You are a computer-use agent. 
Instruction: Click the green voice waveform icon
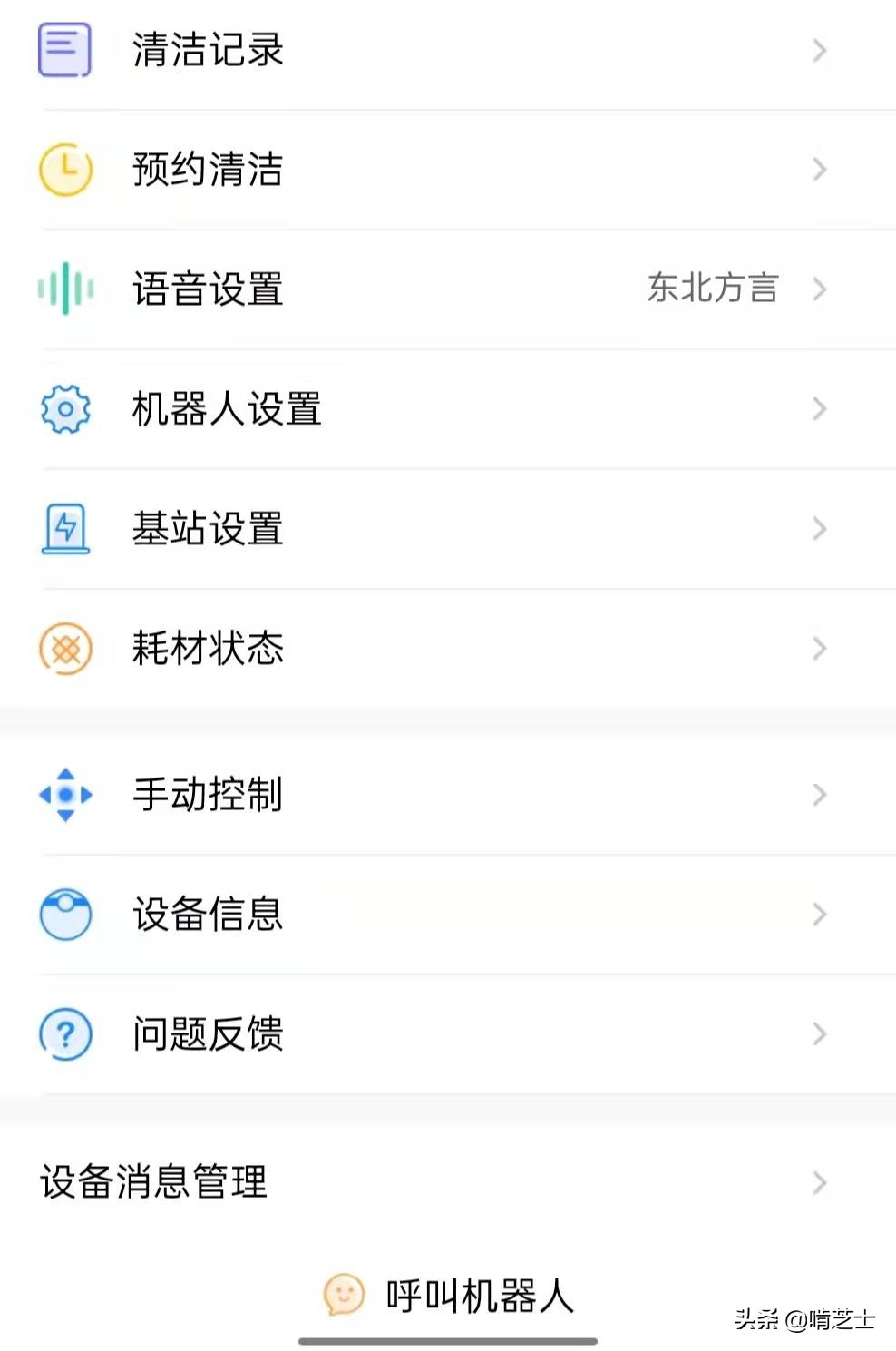click(63, 289)
